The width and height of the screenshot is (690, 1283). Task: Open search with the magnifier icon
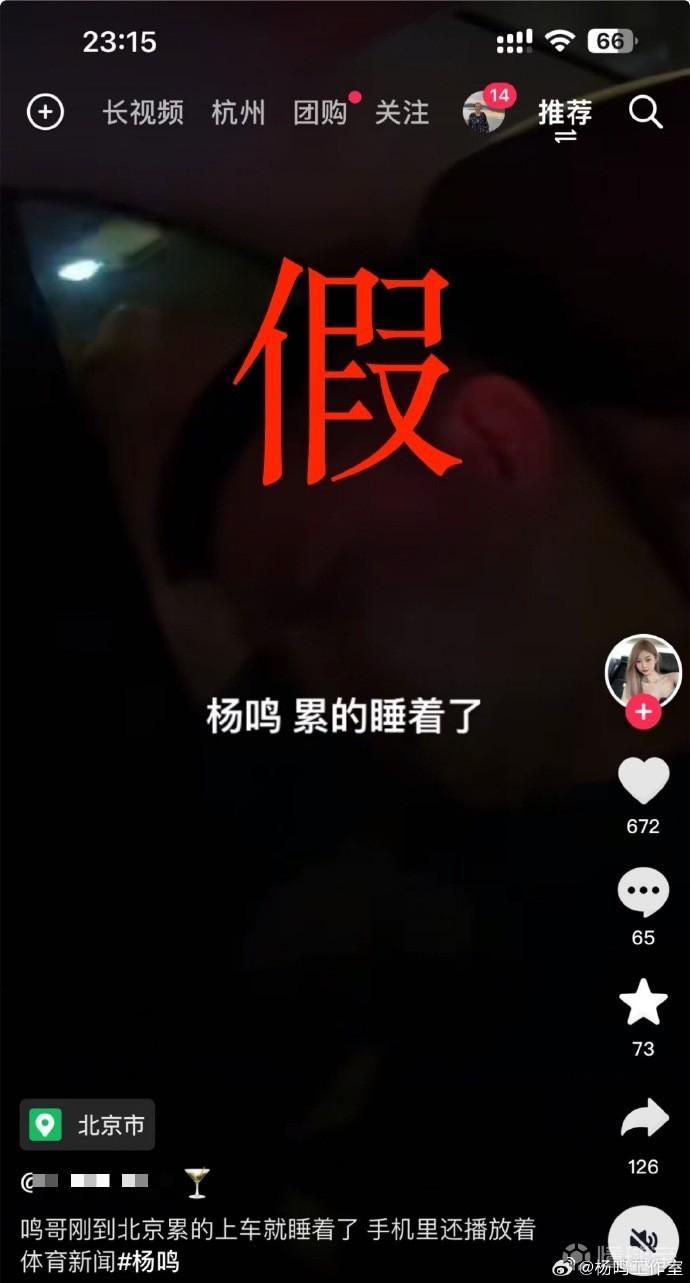tap(646, 113)
